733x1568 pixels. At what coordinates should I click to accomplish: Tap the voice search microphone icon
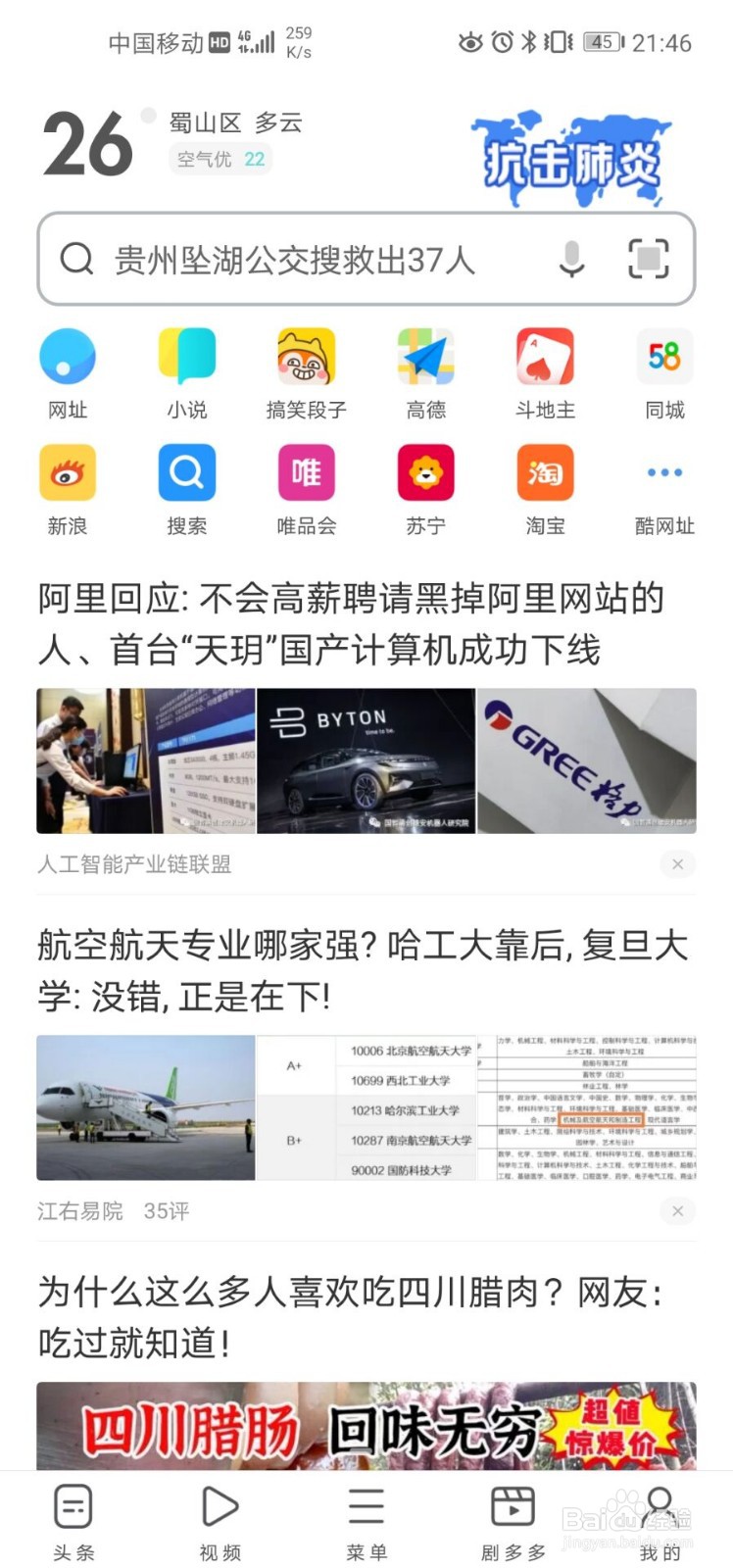click(x=572, y=259)
